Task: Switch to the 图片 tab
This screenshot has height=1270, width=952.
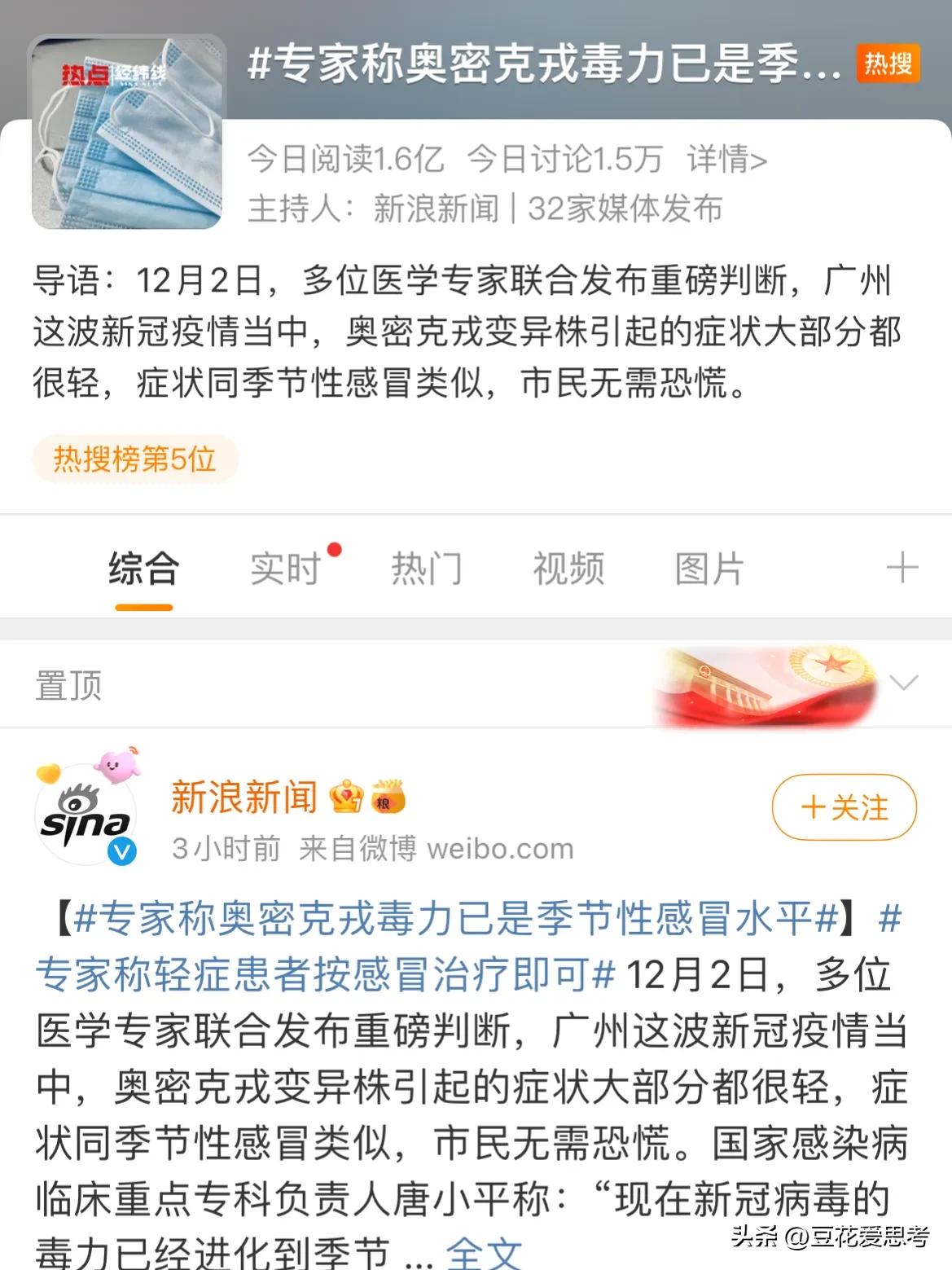Action: coord(709,569)
